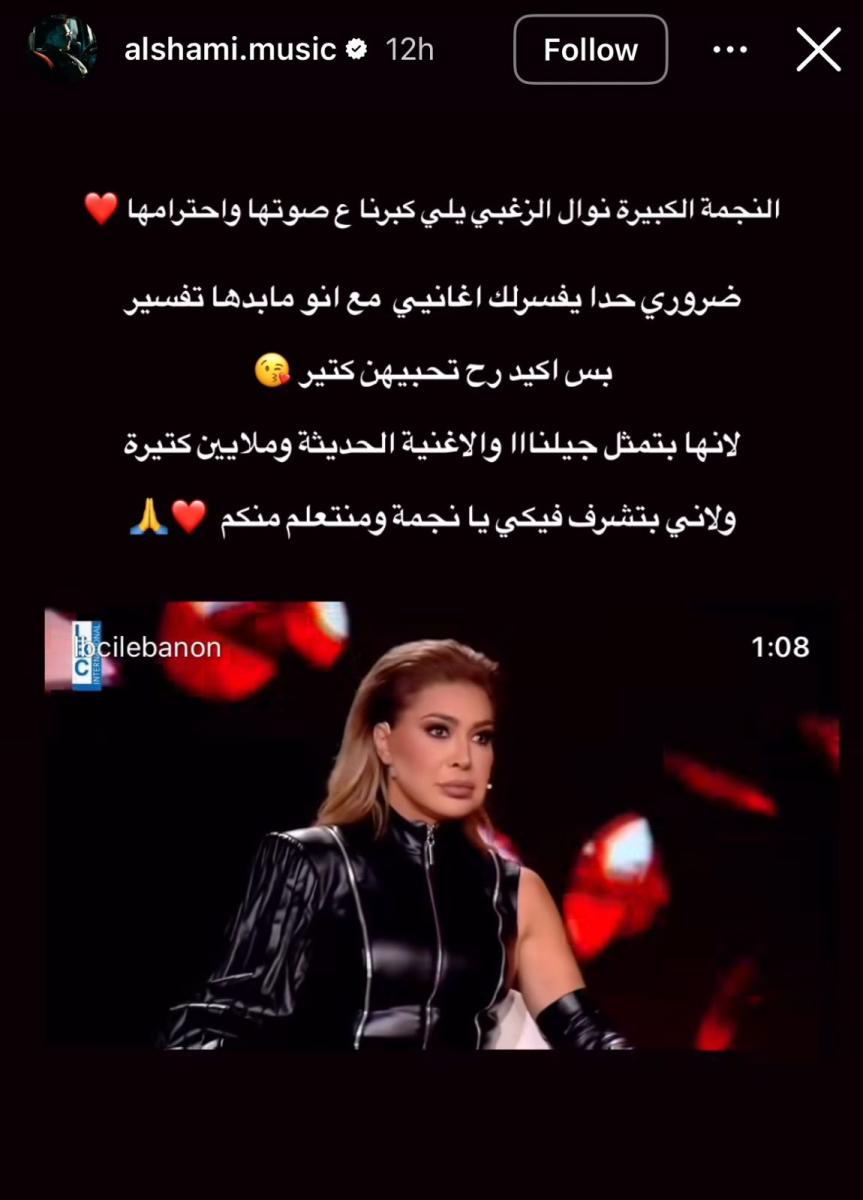Click the three-dot options icon
Image resolution: width=863 pixels, height=1200 pixels.
pos(729,48)
